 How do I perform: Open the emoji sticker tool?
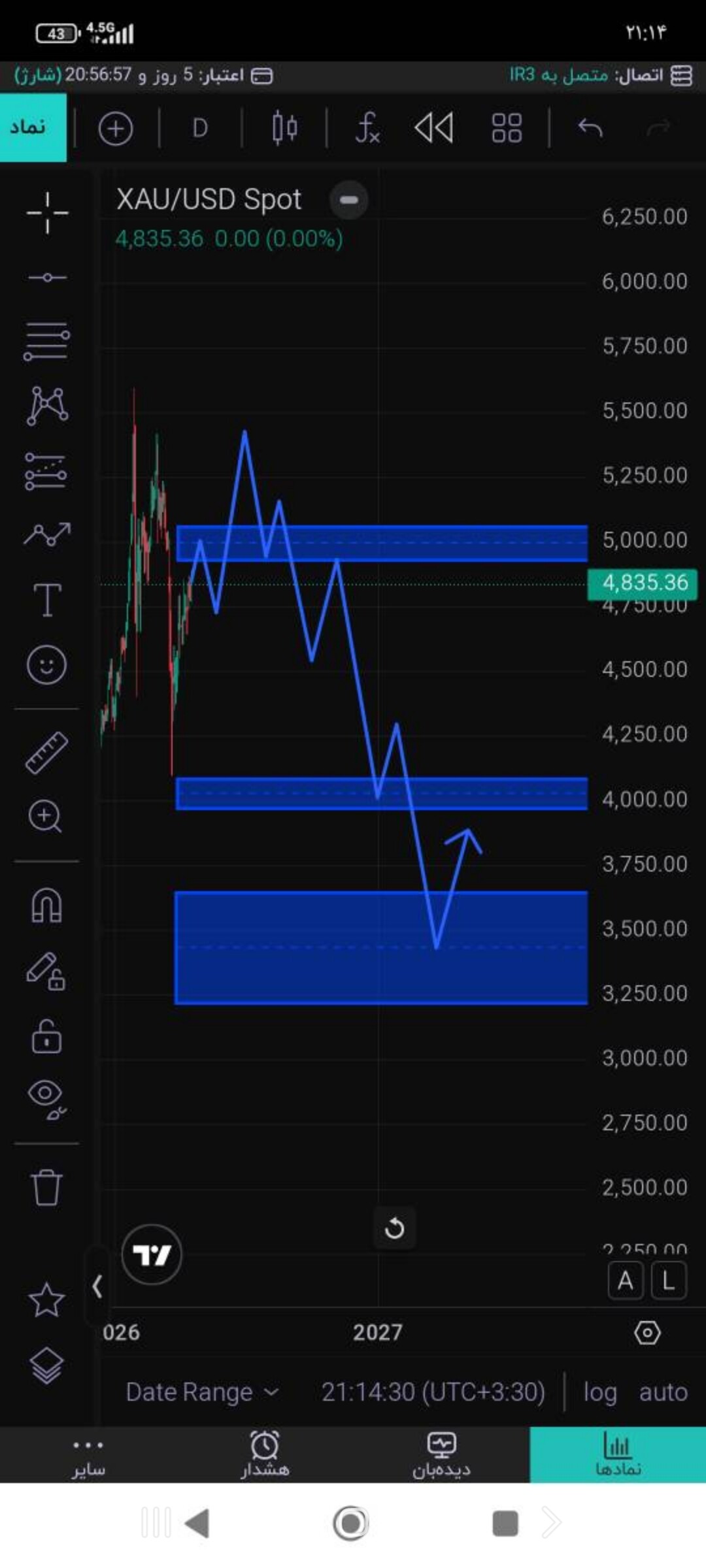pos(46,666)
